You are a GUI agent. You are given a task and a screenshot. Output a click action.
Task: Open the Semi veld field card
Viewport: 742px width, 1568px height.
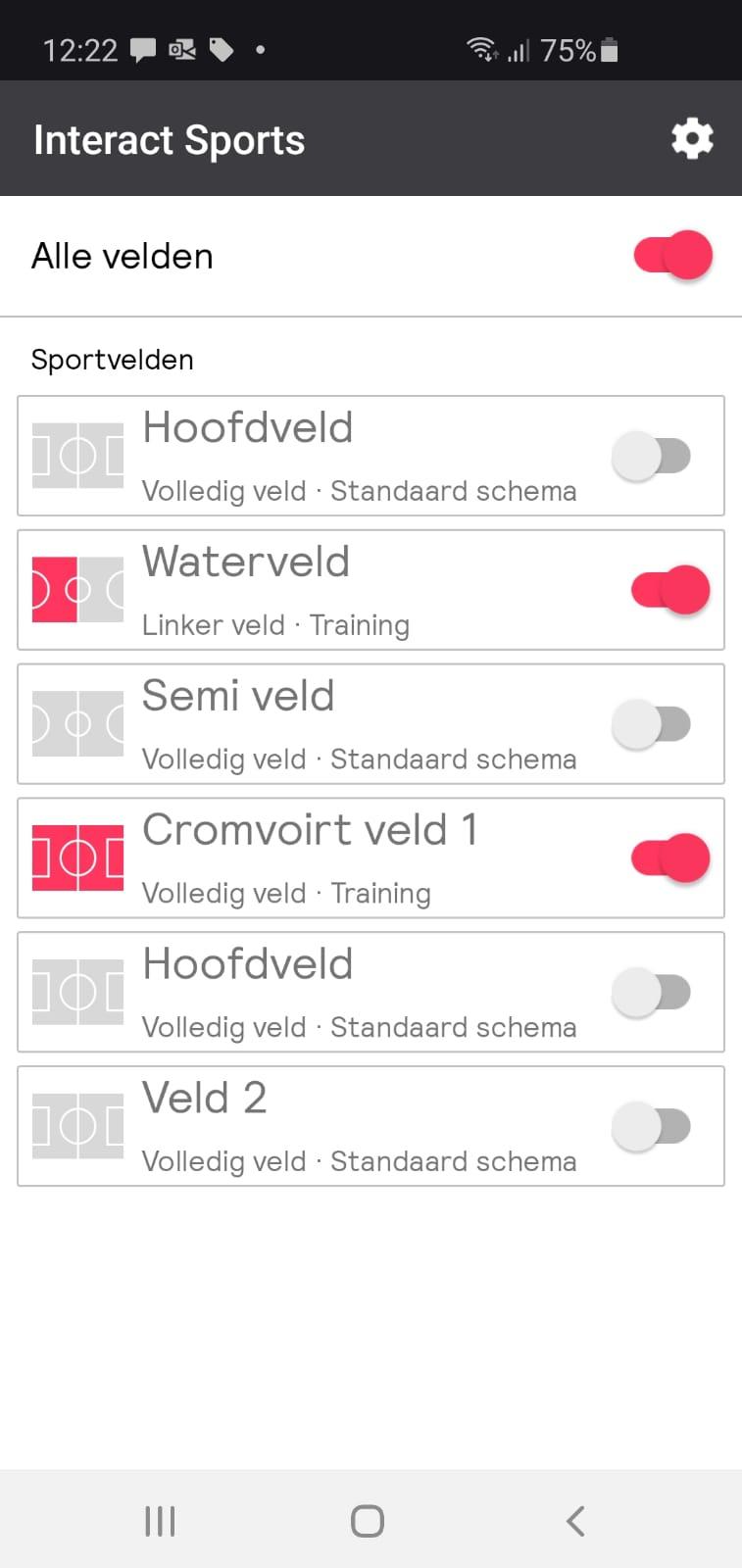click(371, 724)
